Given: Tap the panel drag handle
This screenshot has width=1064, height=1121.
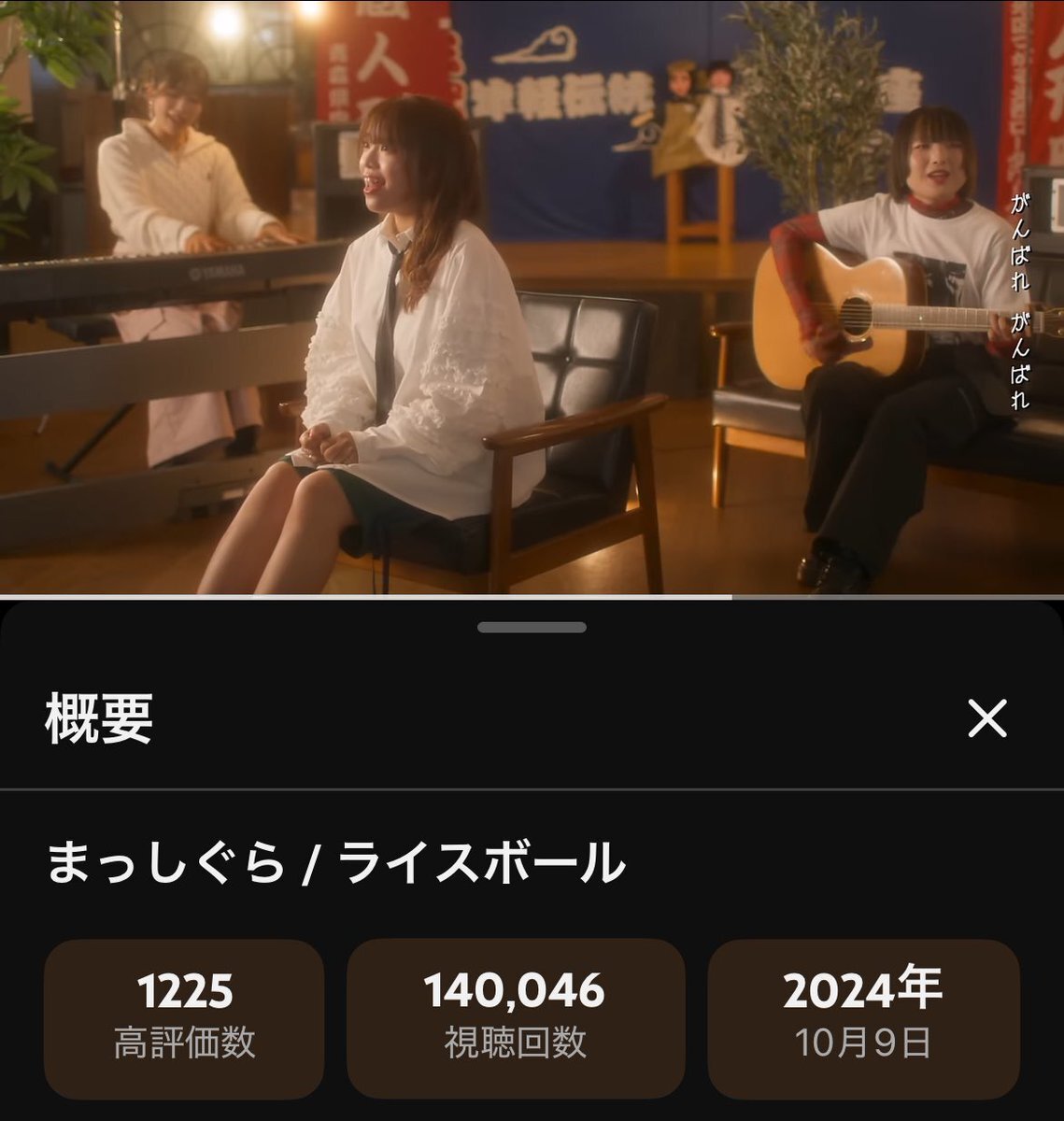Looking at the screenshot, I should click(x=532, y=628).
